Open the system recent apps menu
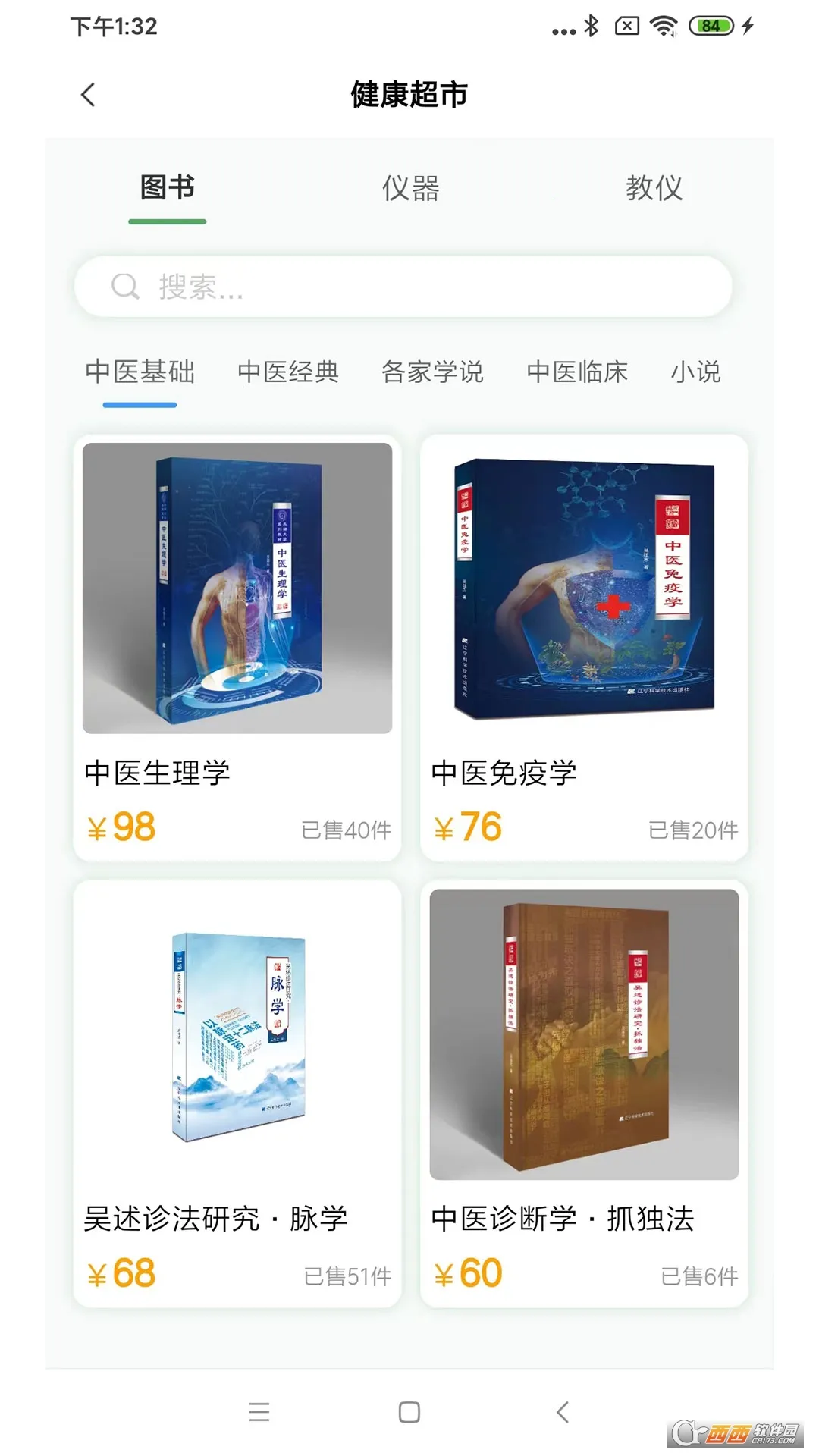The image size is (819, 1456). tap(259, 1412)
